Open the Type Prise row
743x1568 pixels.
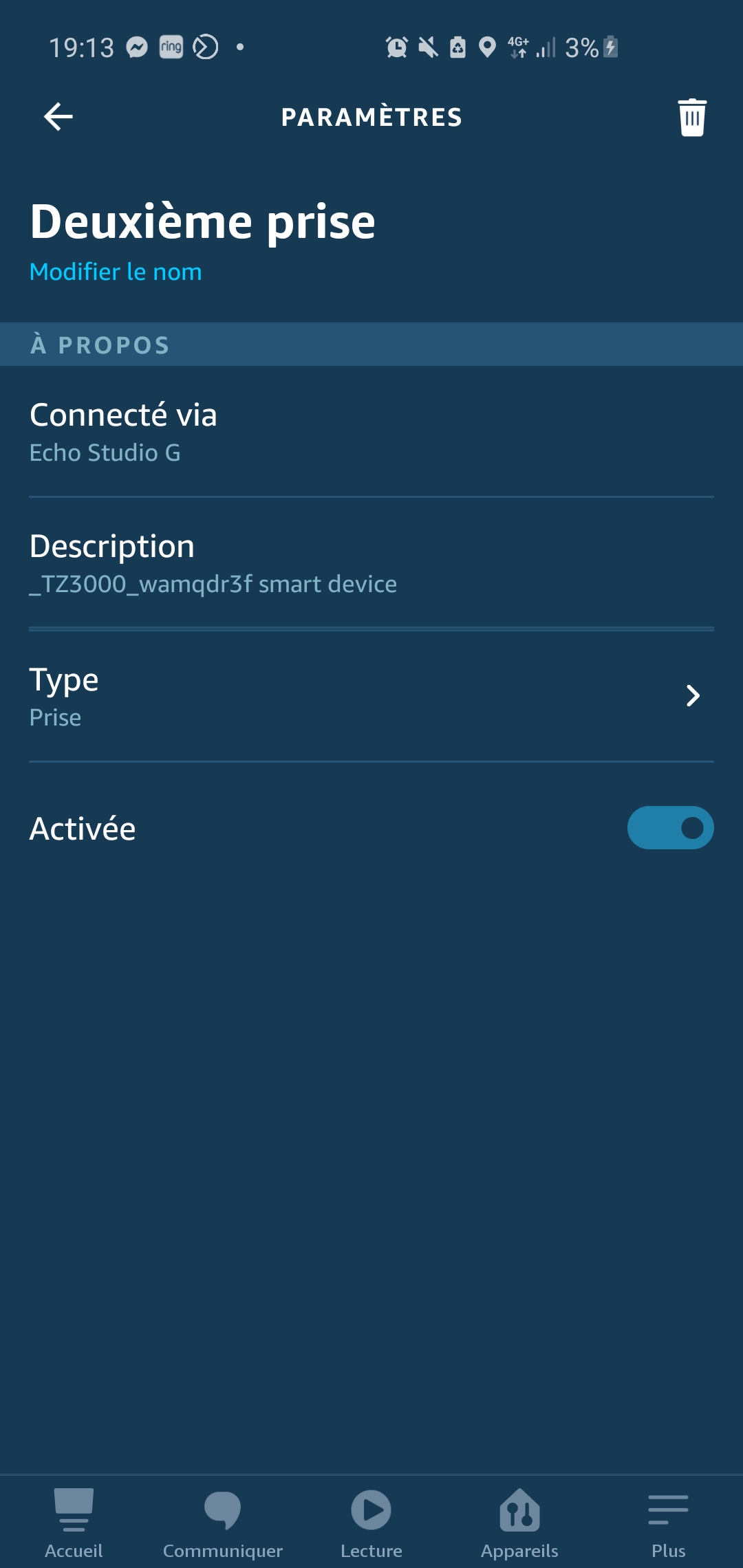[371, 696]
